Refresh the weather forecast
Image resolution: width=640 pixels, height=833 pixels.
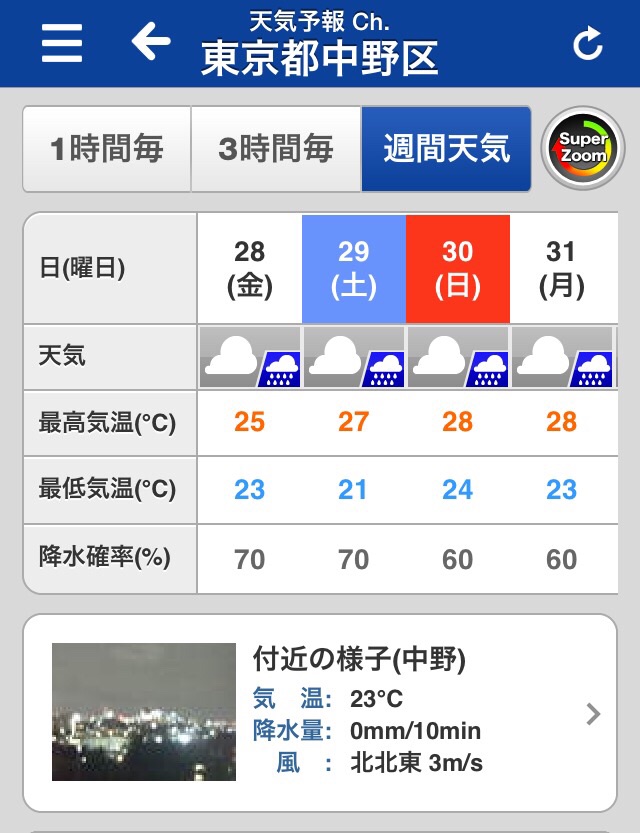[588, 44]
